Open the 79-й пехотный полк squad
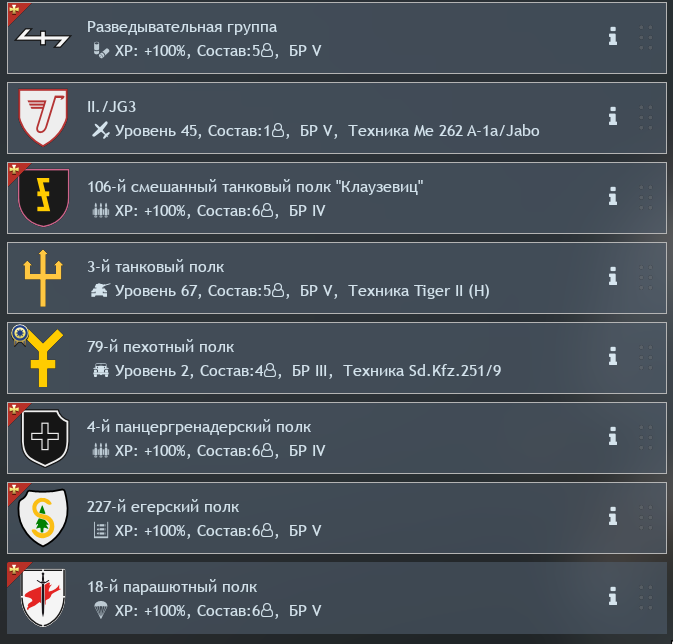 pyautogui.click(x=300, y=357)
